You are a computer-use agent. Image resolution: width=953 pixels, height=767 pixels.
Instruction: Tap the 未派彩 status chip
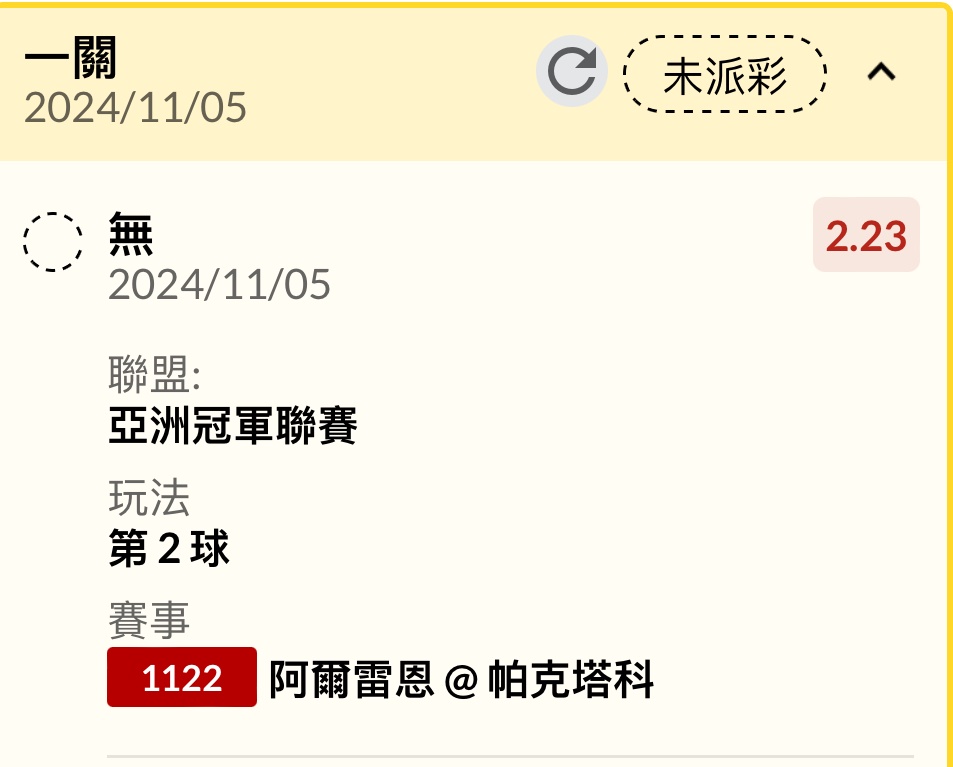point(725,74)
